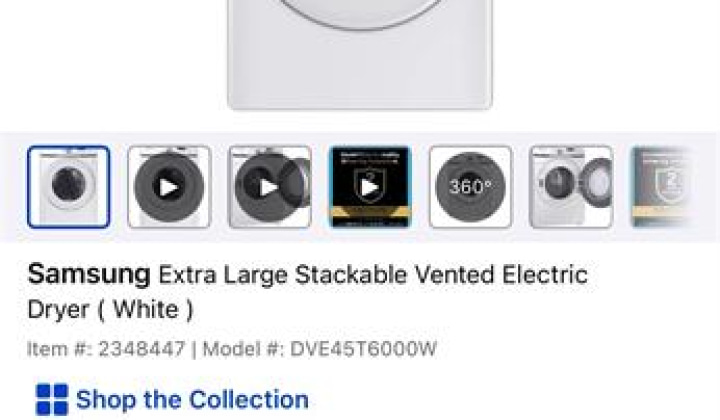
Task: View the washer and dryer pair photo
Action: 570,187
